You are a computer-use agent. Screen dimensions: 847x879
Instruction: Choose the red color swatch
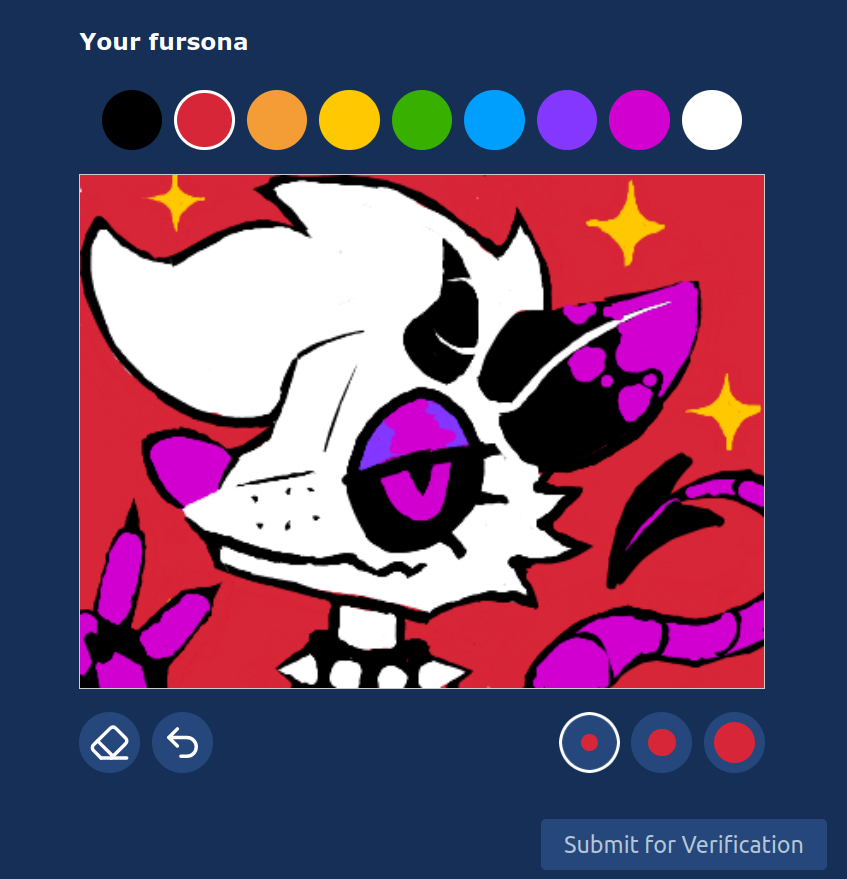205,120
